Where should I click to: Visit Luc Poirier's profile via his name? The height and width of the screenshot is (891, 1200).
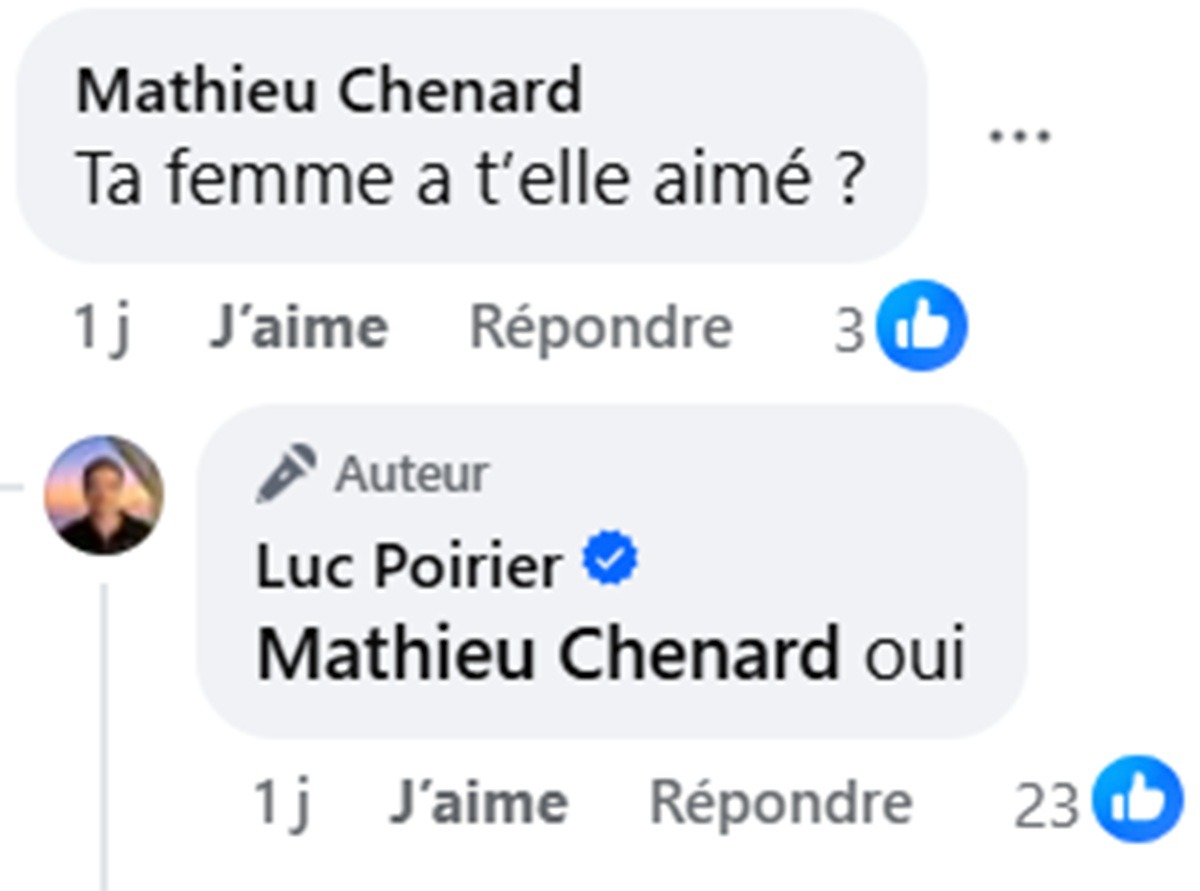(x=409, y=567)
